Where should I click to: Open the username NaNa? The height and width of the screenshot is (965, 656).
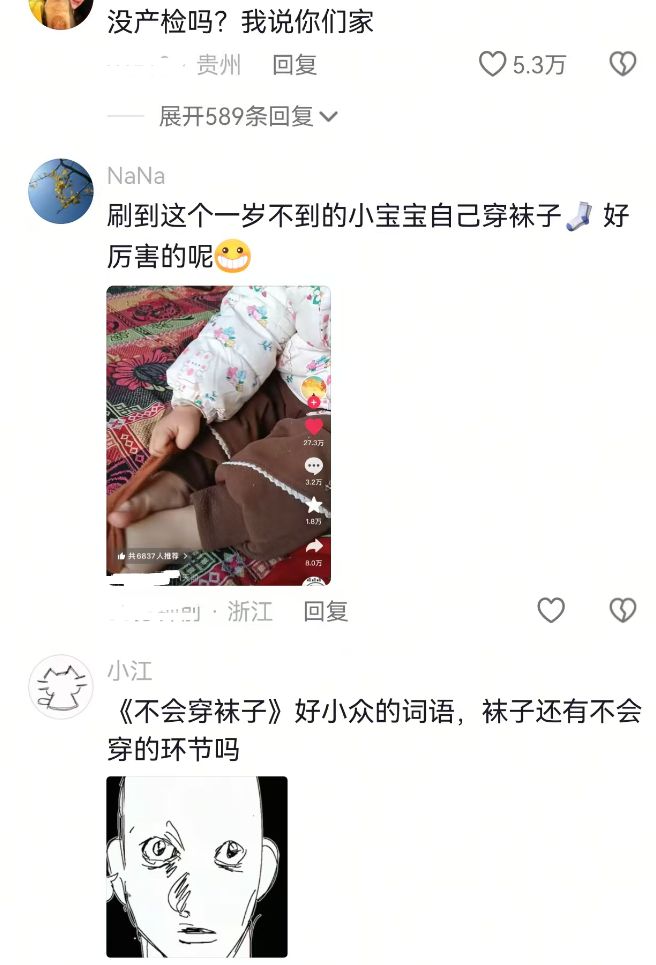coord(136,176)
